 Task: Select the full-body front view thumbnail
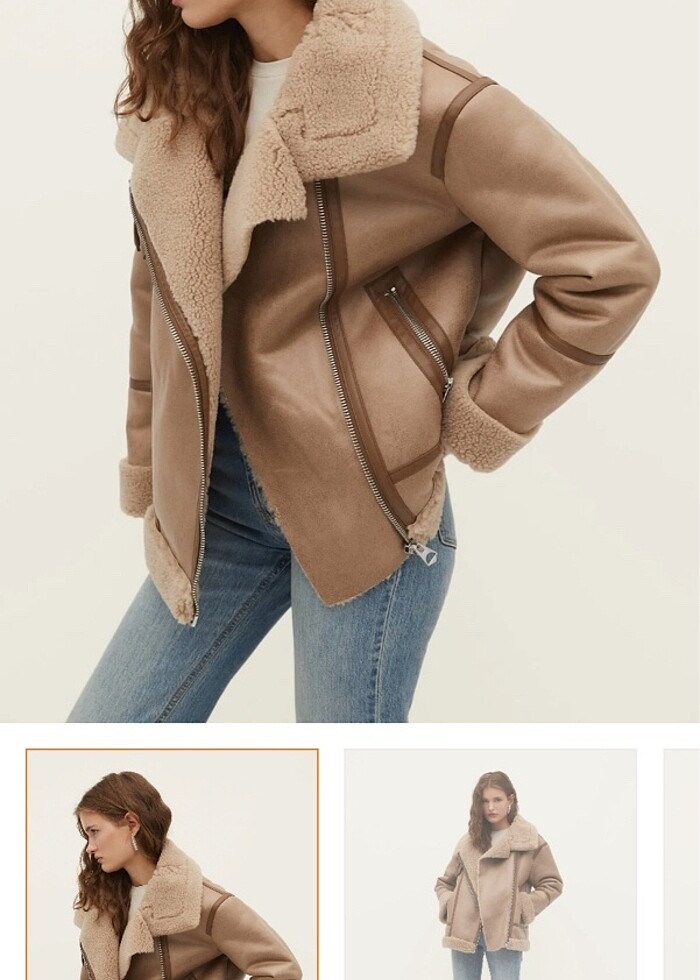coord(490,864)
